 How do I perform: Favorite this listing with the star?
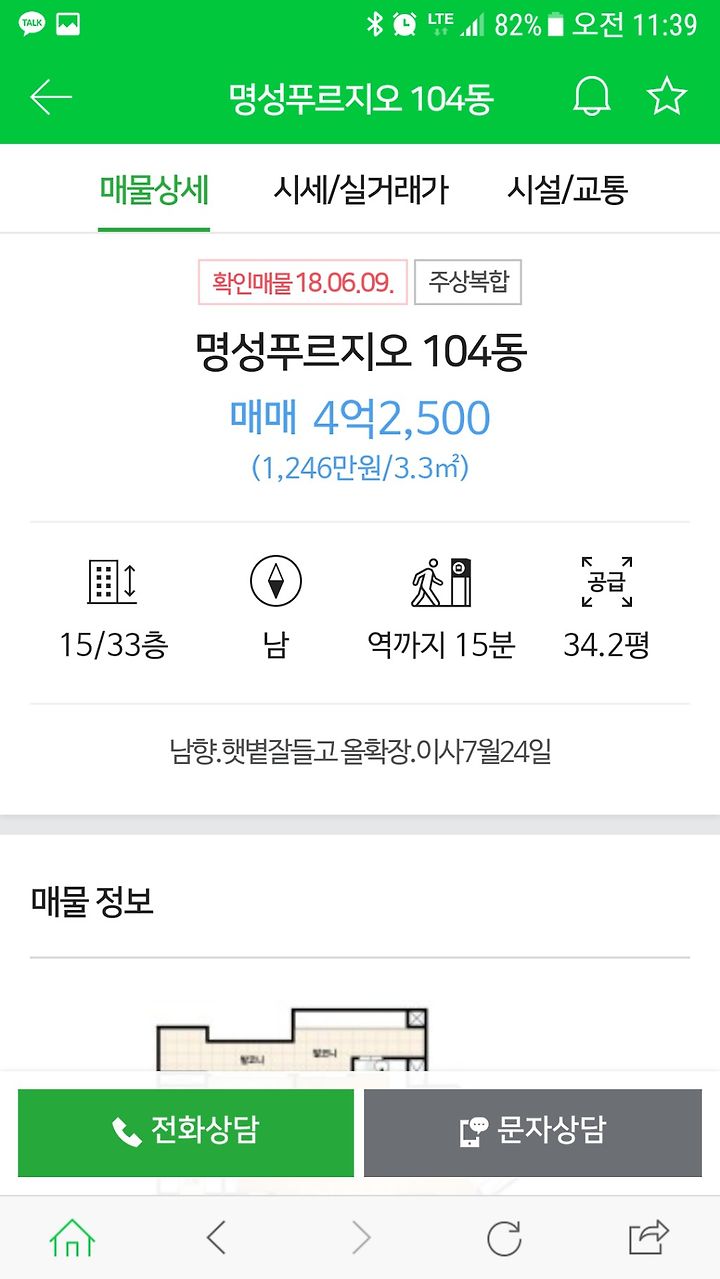point(667,97)
